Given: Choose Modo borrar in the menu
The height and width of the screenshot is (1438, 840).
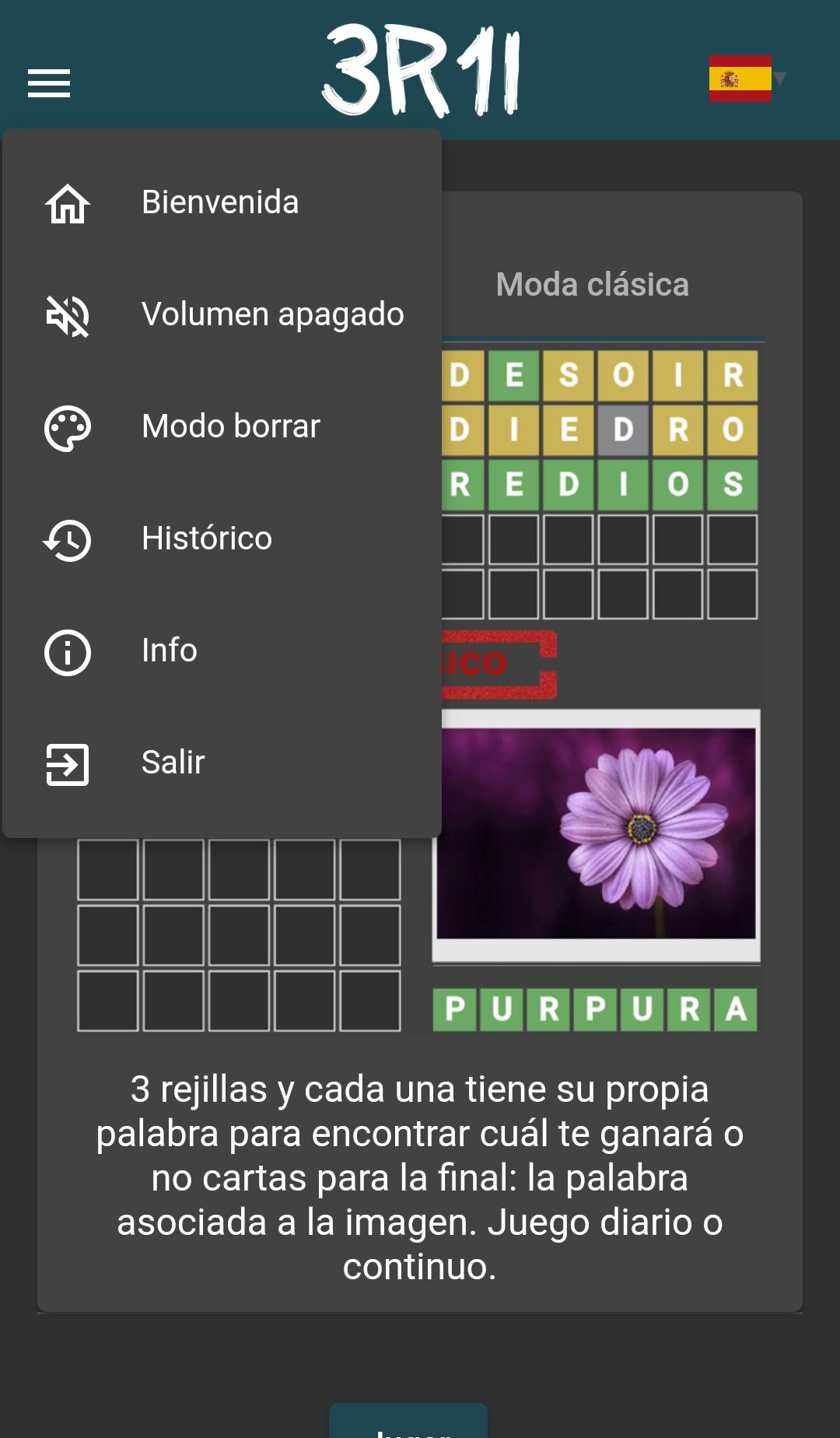Looking at the screenshot, I should (222, 427).
